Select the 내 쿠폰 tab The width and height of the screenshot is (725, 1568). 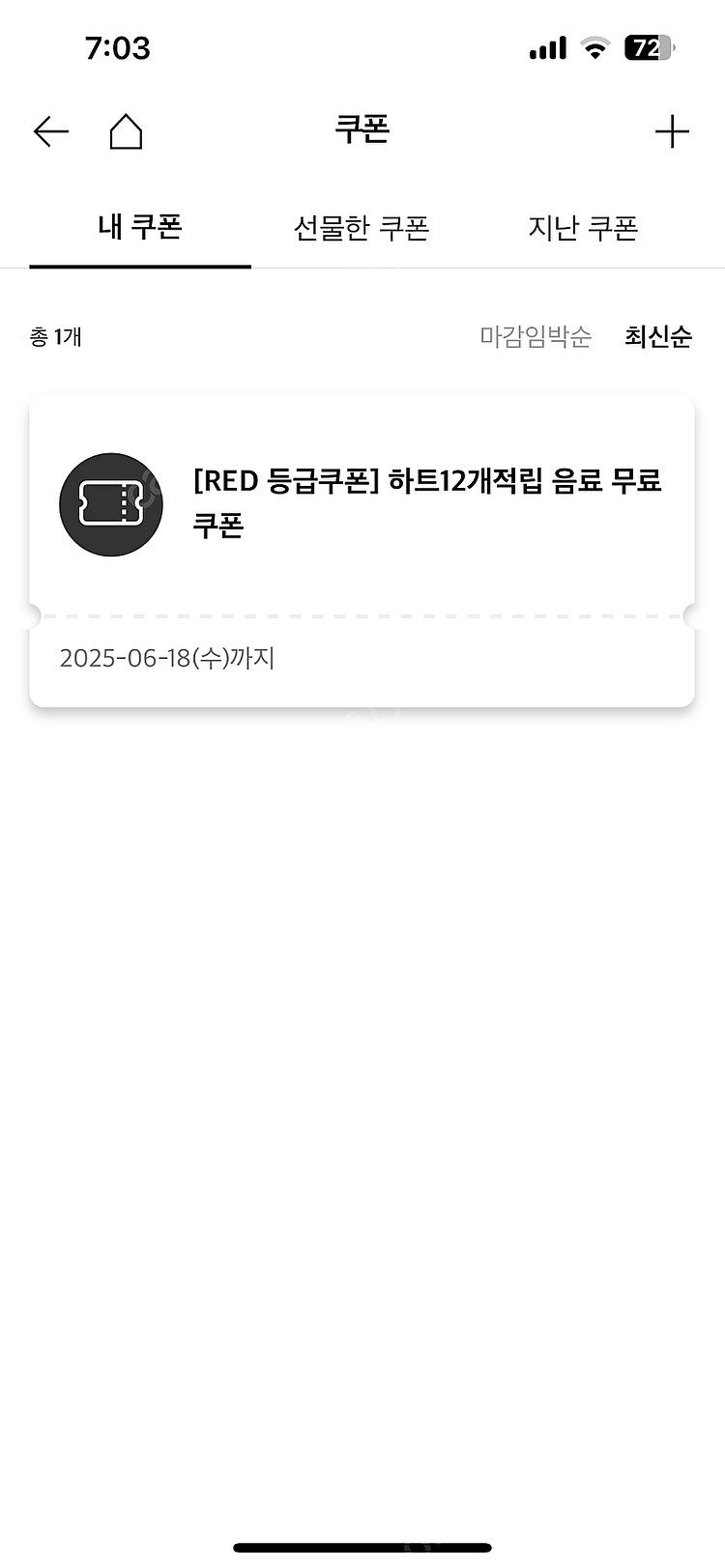138,226
